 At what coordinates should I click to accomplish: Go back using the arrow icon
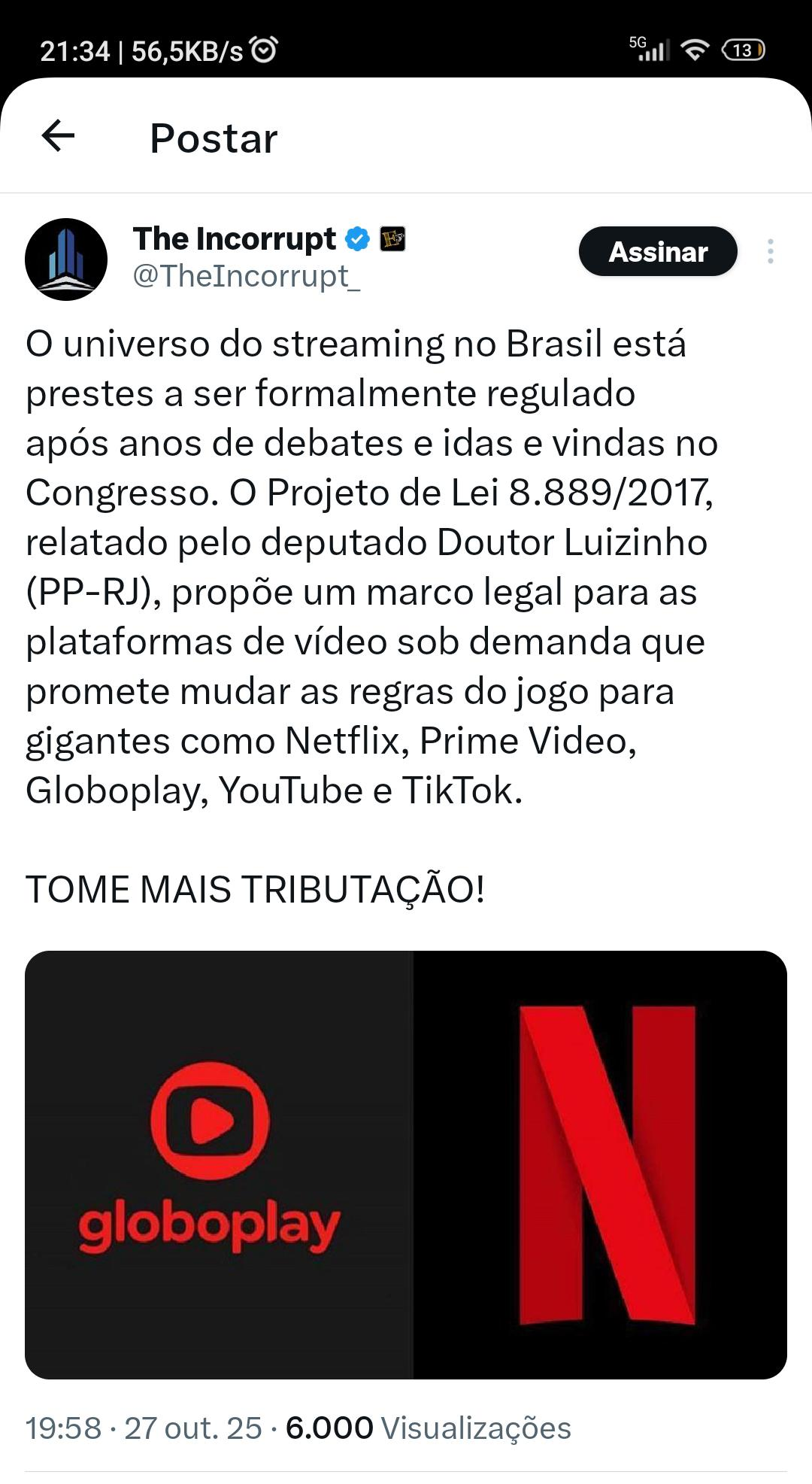pos(58,136)
